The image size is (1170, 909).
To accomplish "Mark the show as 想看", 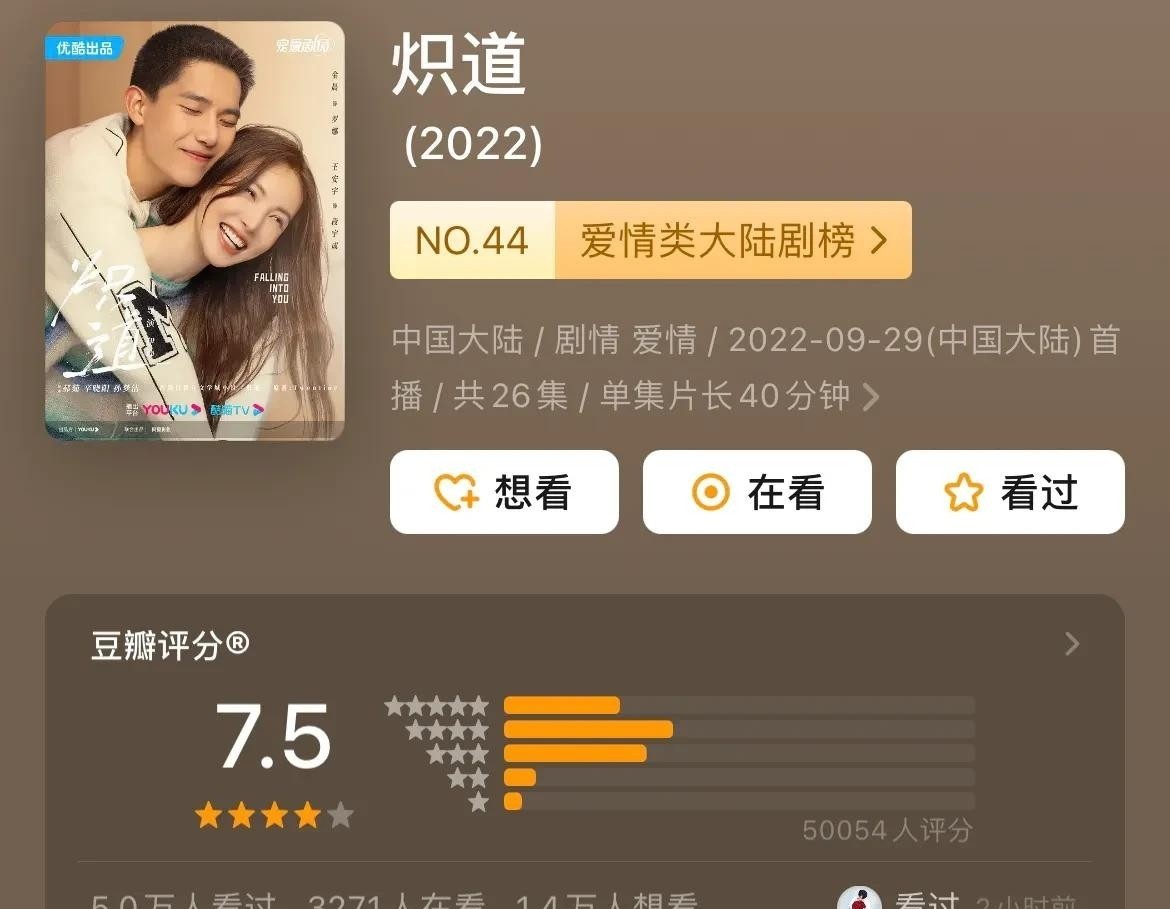I will click(504, 492).
